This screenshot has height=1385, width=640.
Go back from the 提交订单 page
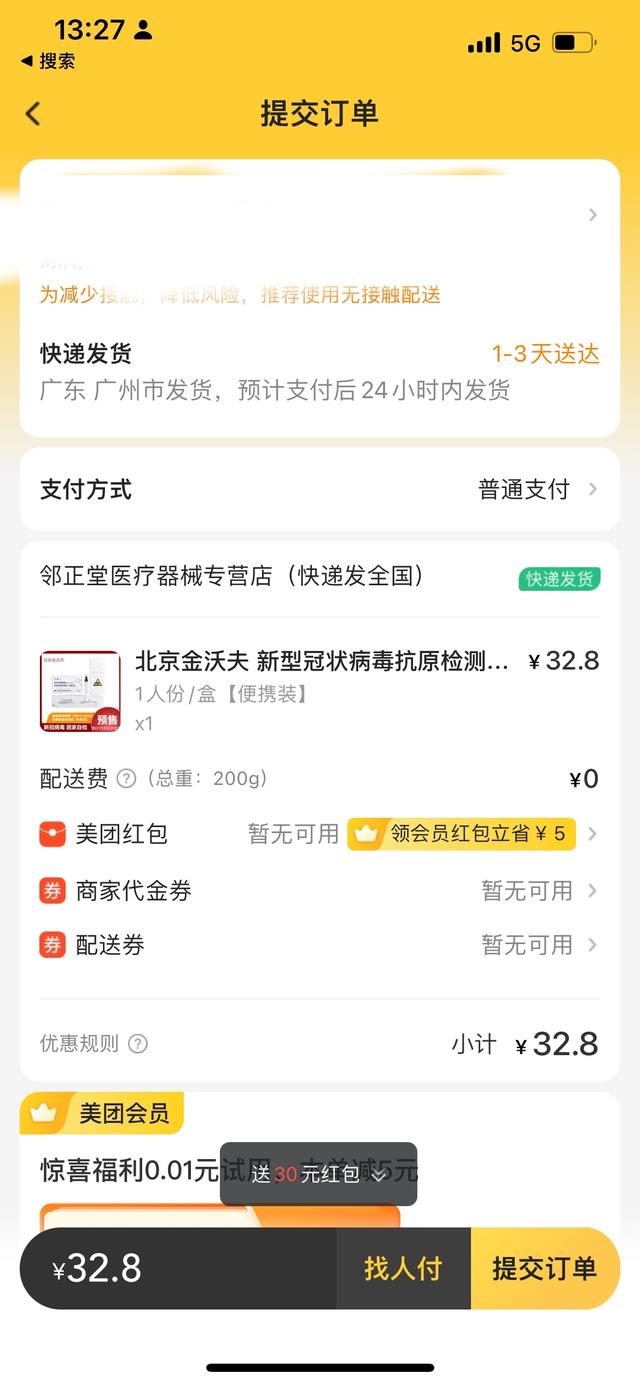[33, 113]
